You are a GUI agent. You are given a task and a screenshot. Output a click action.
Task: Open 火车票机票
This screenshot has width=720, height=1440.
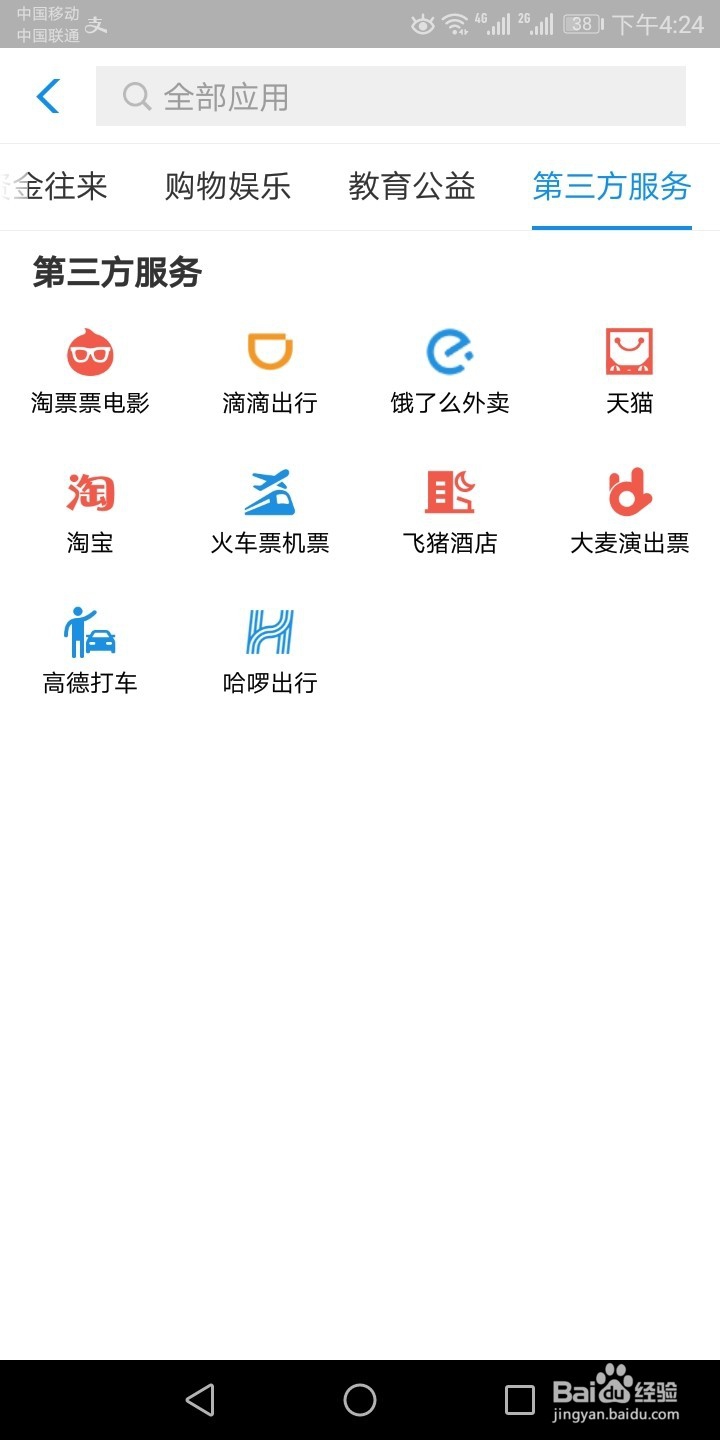(270, 511)
